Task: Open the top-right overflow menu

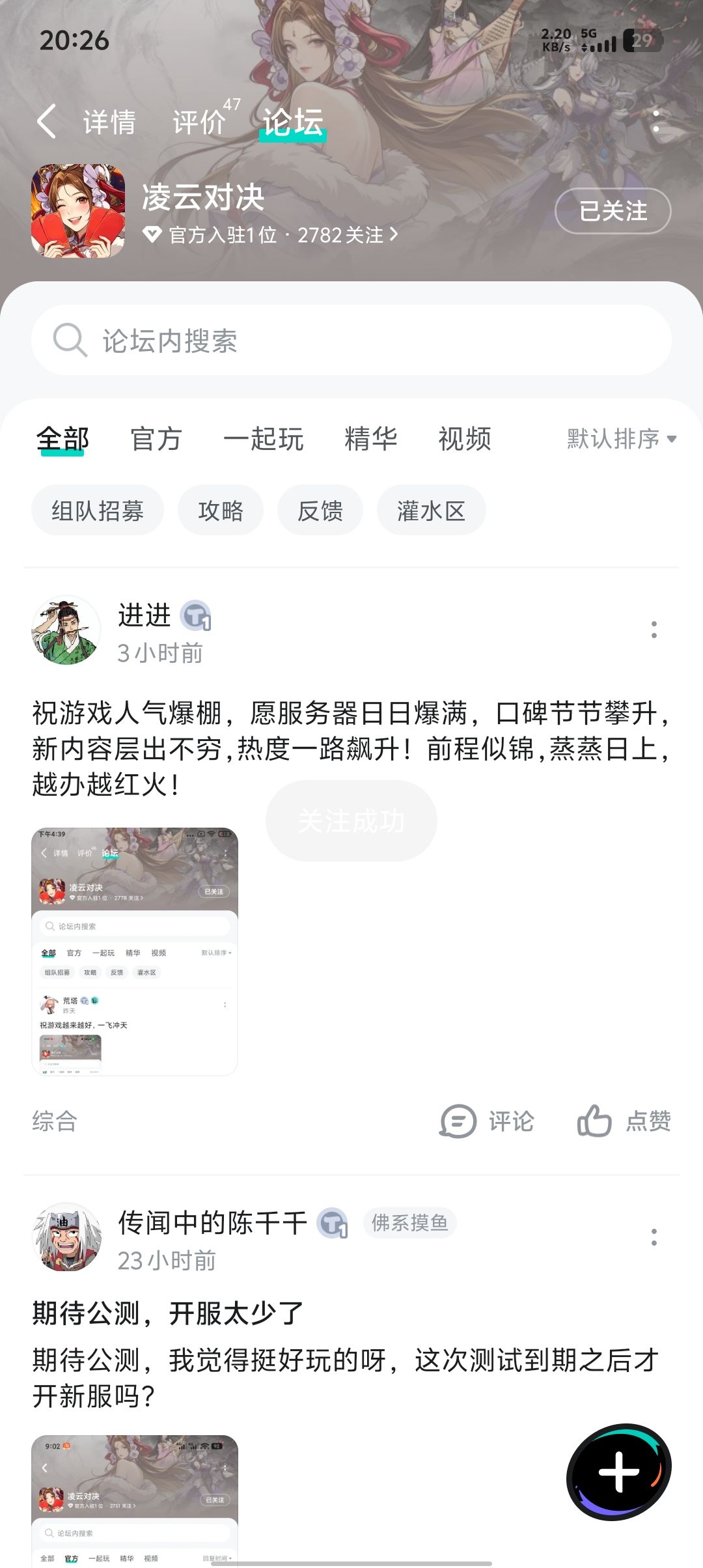Action: tap(655, 121)
